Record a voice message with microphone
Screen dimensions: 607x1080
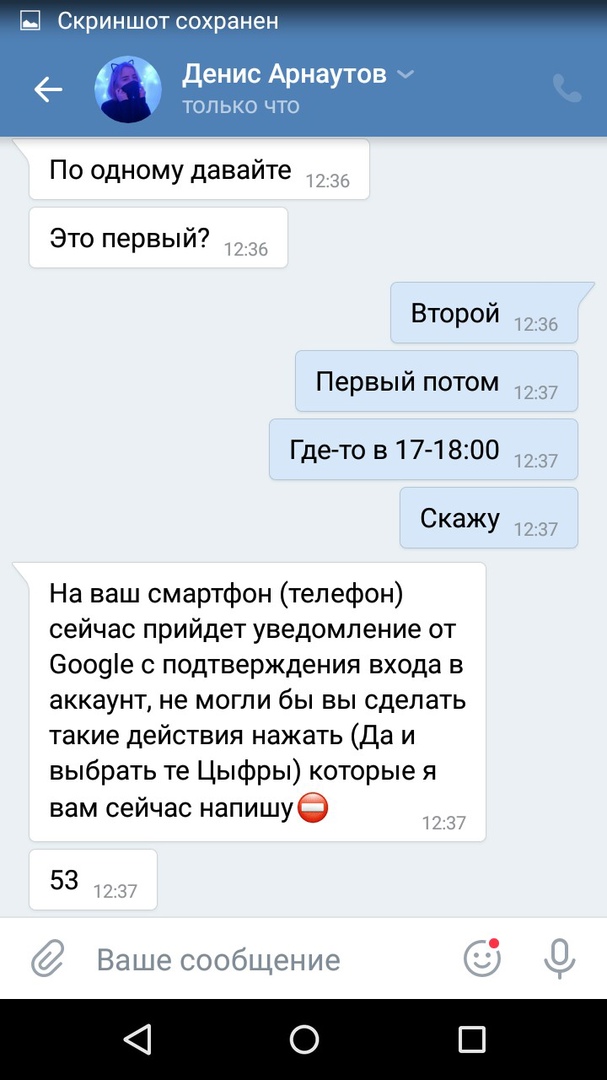(x=560, y=960)
